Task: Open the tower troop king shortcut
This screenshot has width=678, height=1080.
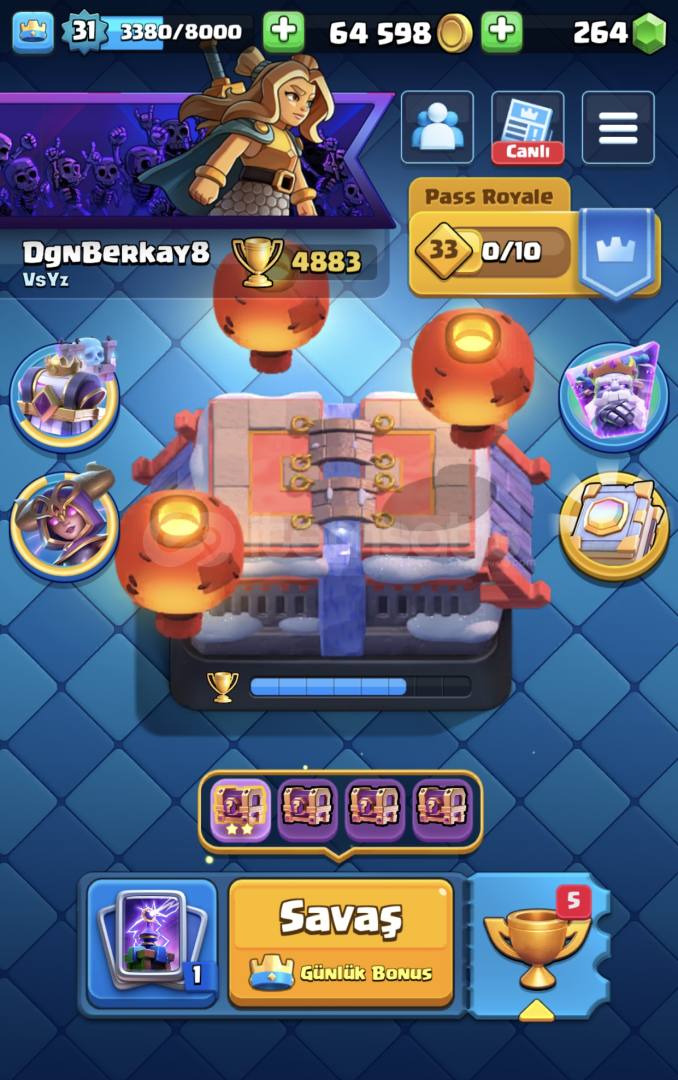Action: coord(65,397)
